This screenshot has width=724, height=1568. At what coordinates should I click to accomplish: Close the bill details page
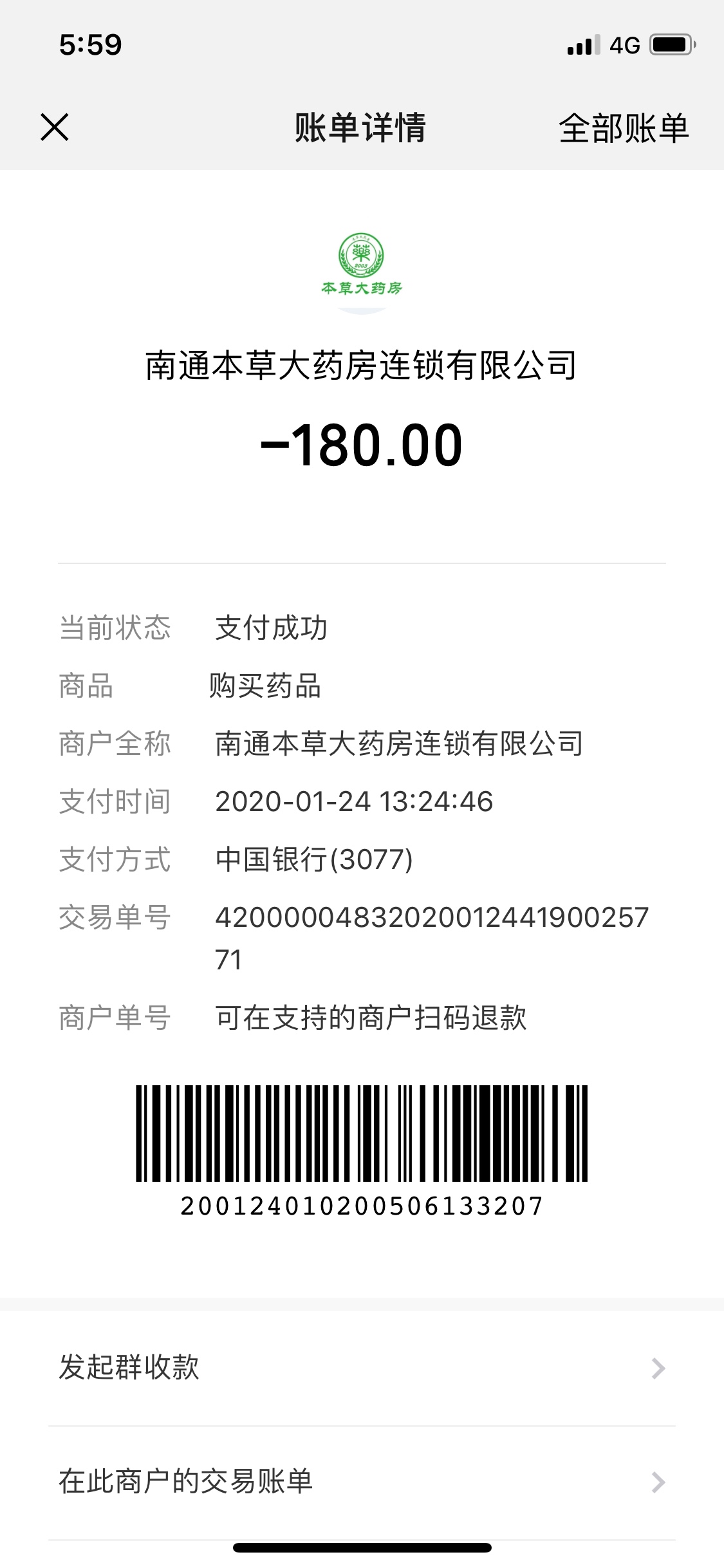click(x=55, y=127)
